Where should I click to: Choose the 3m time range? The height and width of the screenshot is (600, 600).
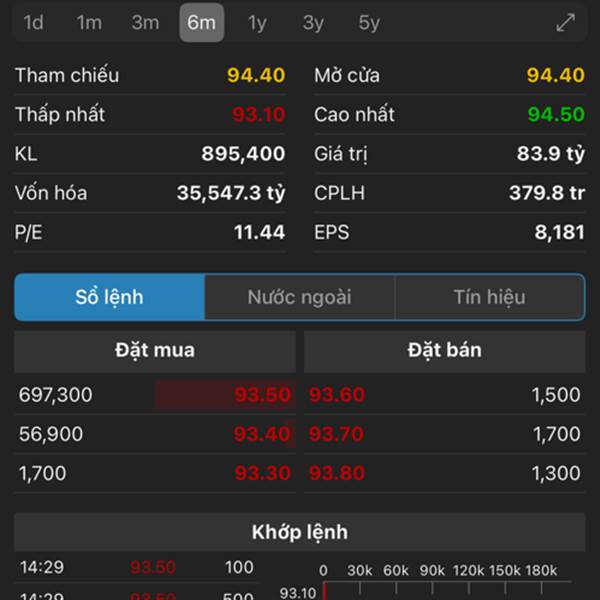[x=145, y=23]
